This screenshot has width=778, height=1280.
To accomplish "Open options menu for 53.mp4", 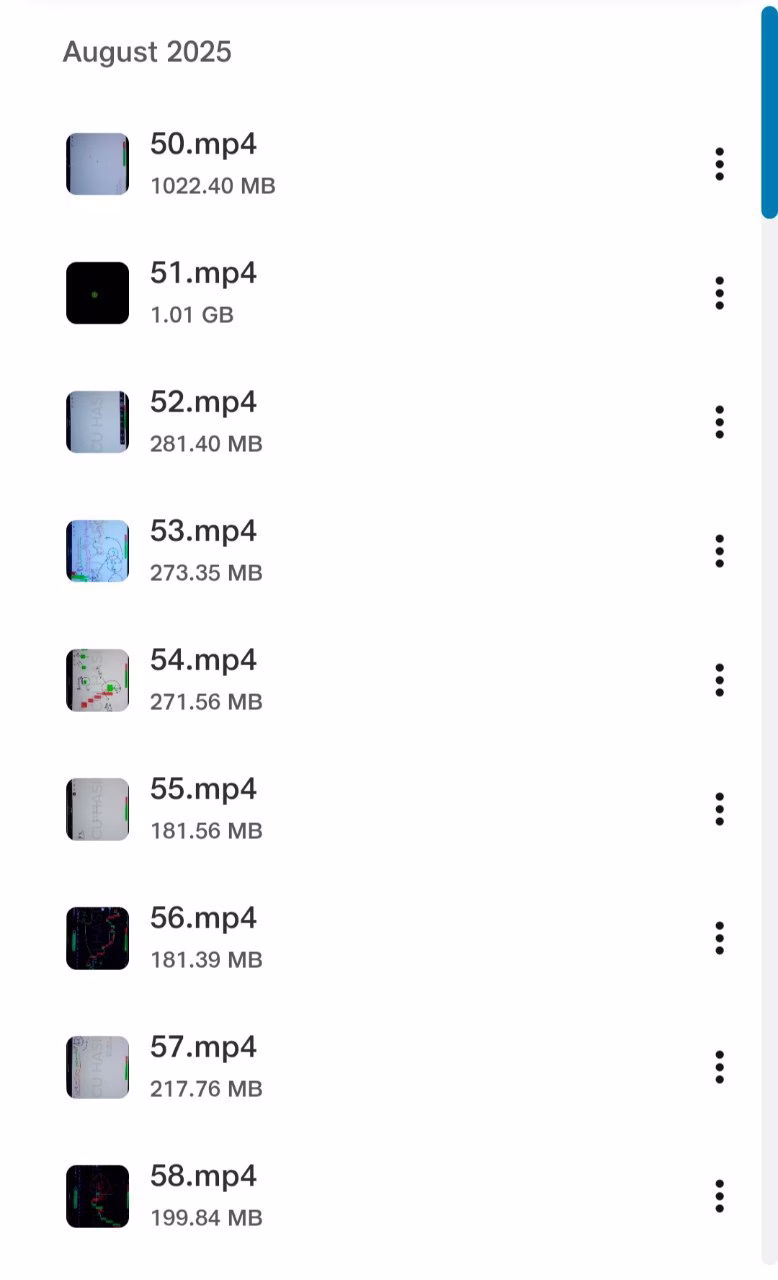I will (719, 551).
